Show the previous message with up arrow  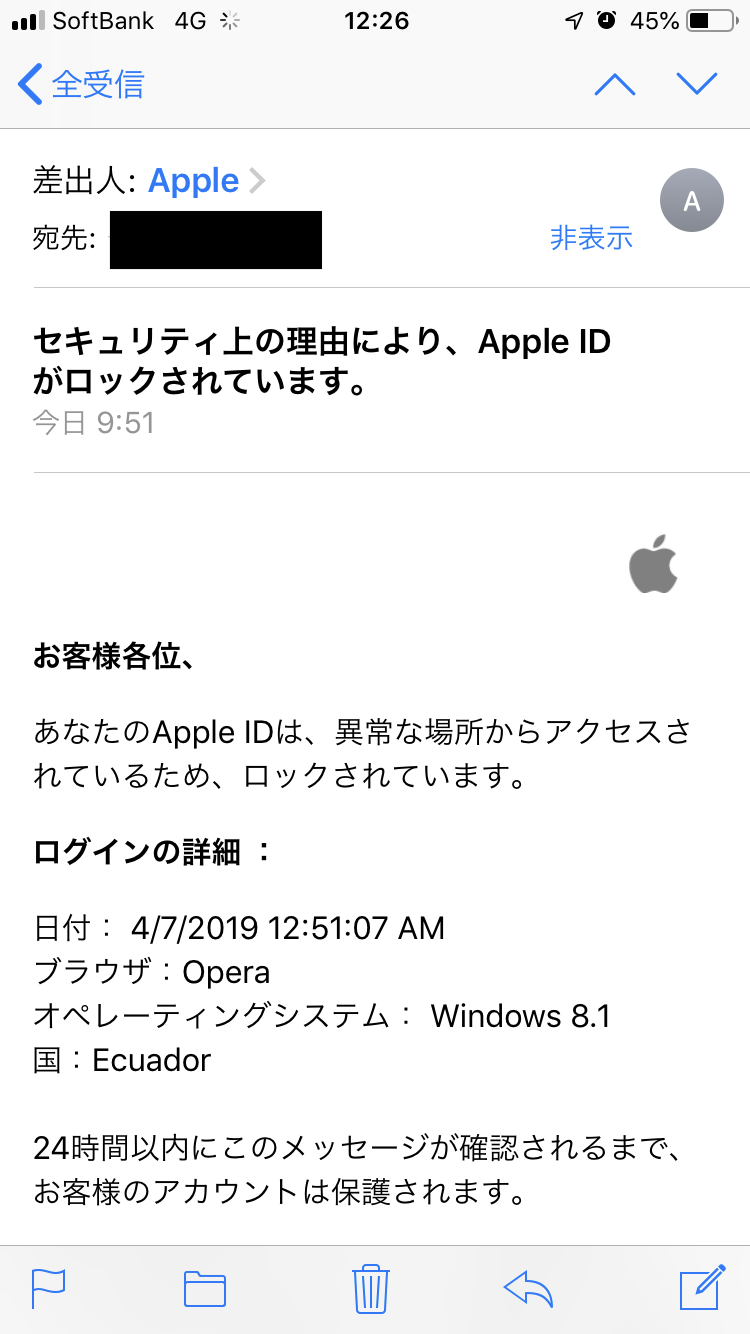point(615,84)
